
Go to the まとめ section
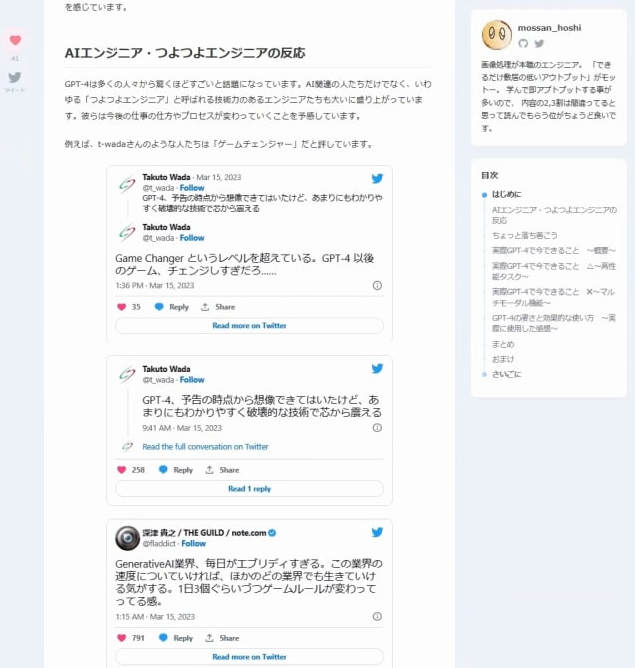click(x=502, y=343)
